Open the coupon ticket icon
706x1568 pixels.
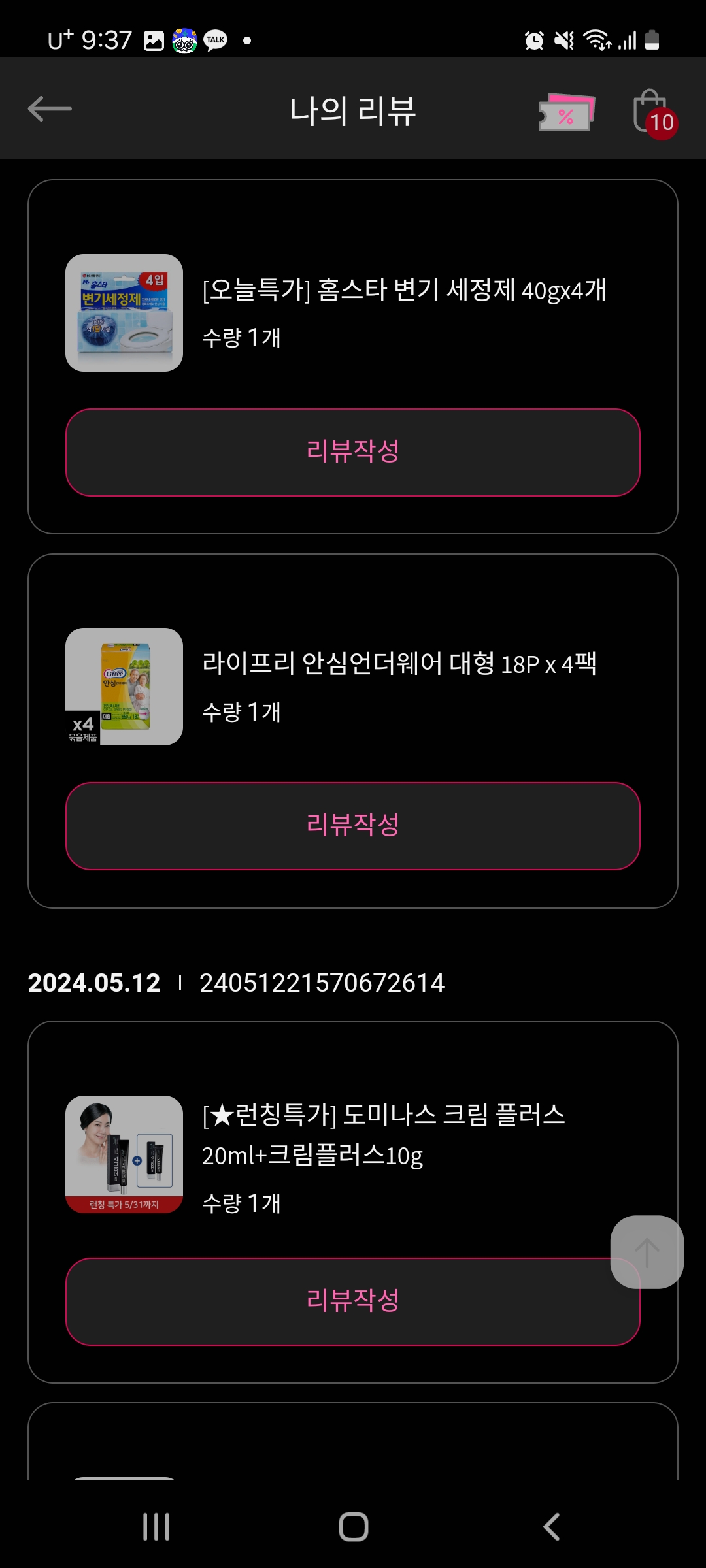click(x=566, y=112)
